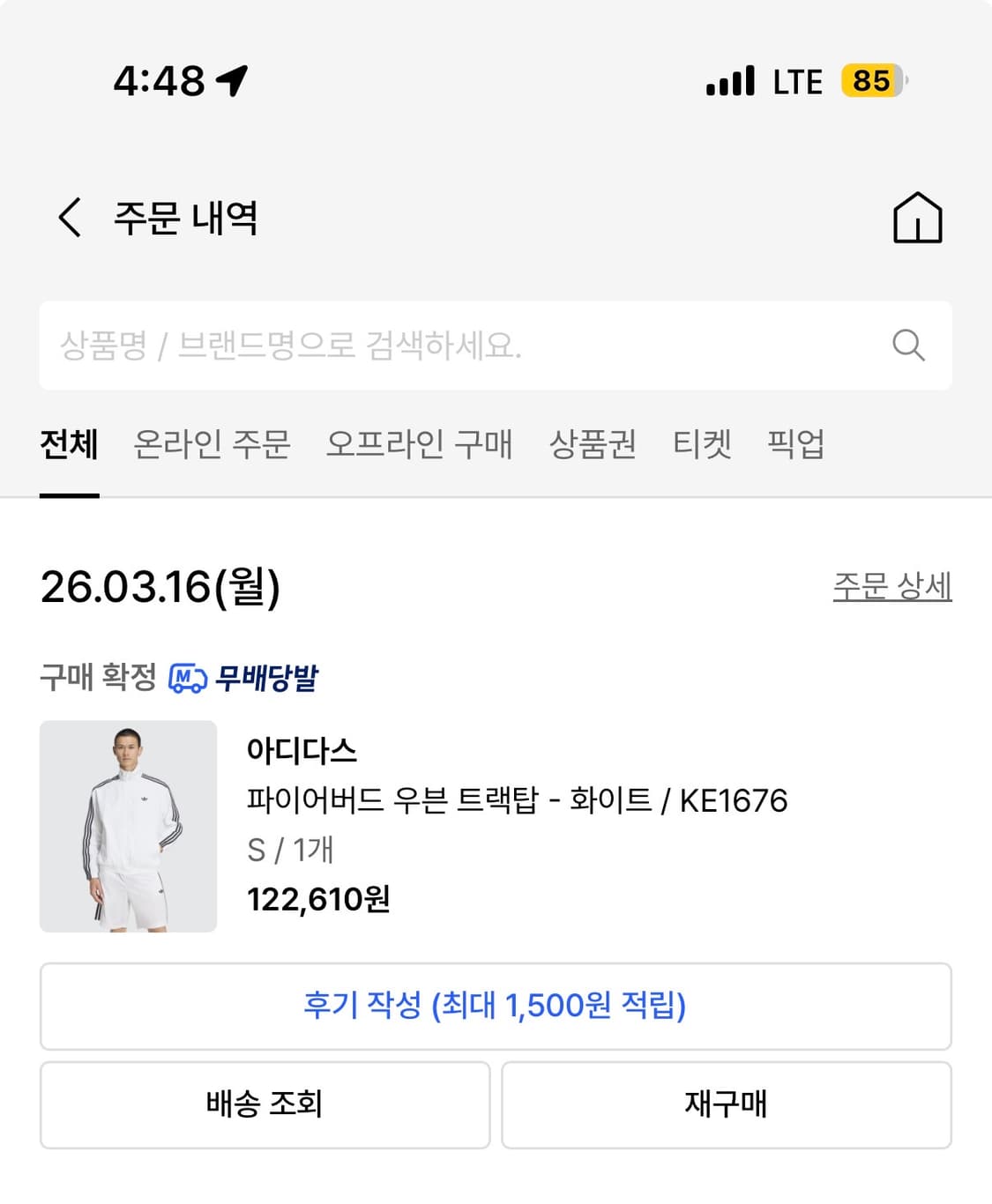Screen dimensions: 992x1204
Task: Open 주문 상세 for the order
Action: [x=891, y=583]
